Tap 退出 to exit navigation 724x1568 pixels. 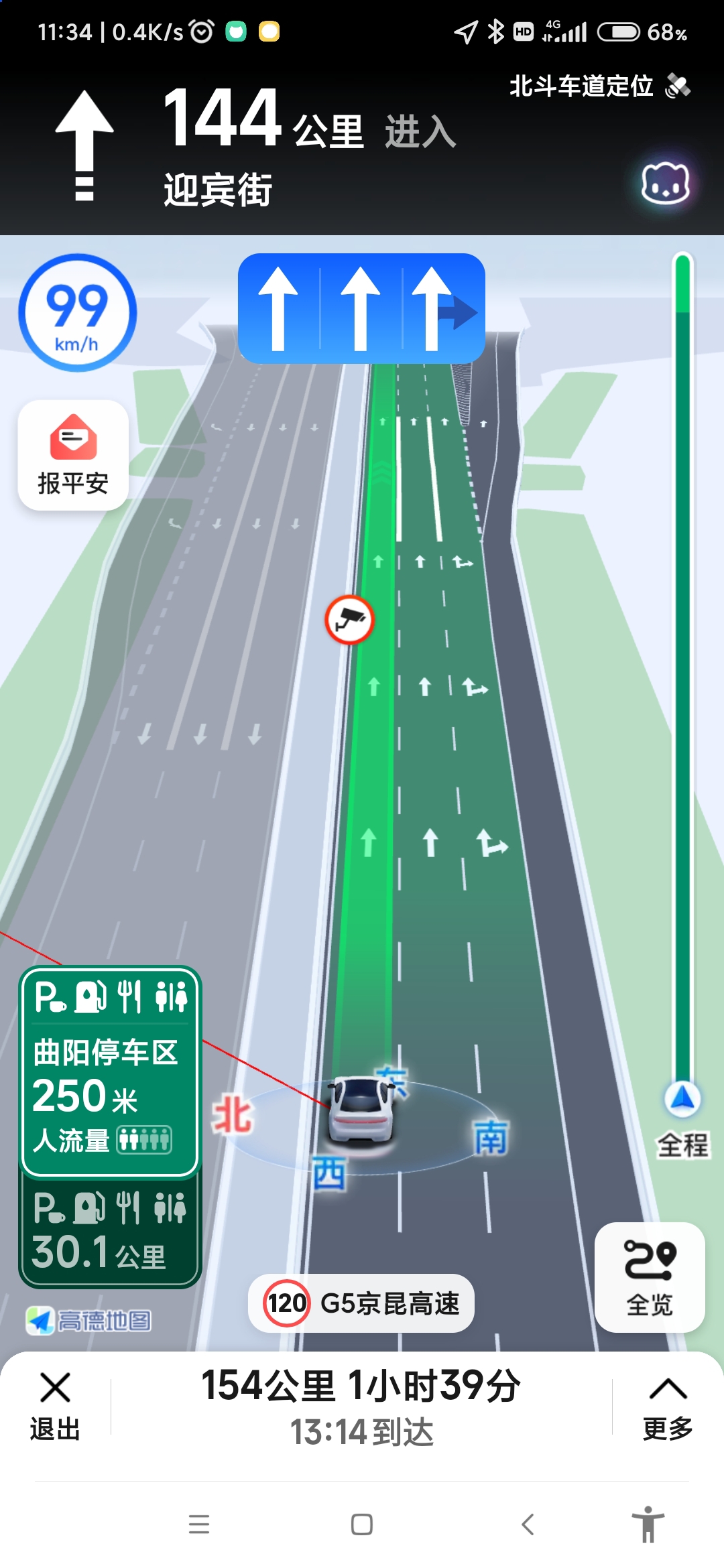[x=55, y=1406]
